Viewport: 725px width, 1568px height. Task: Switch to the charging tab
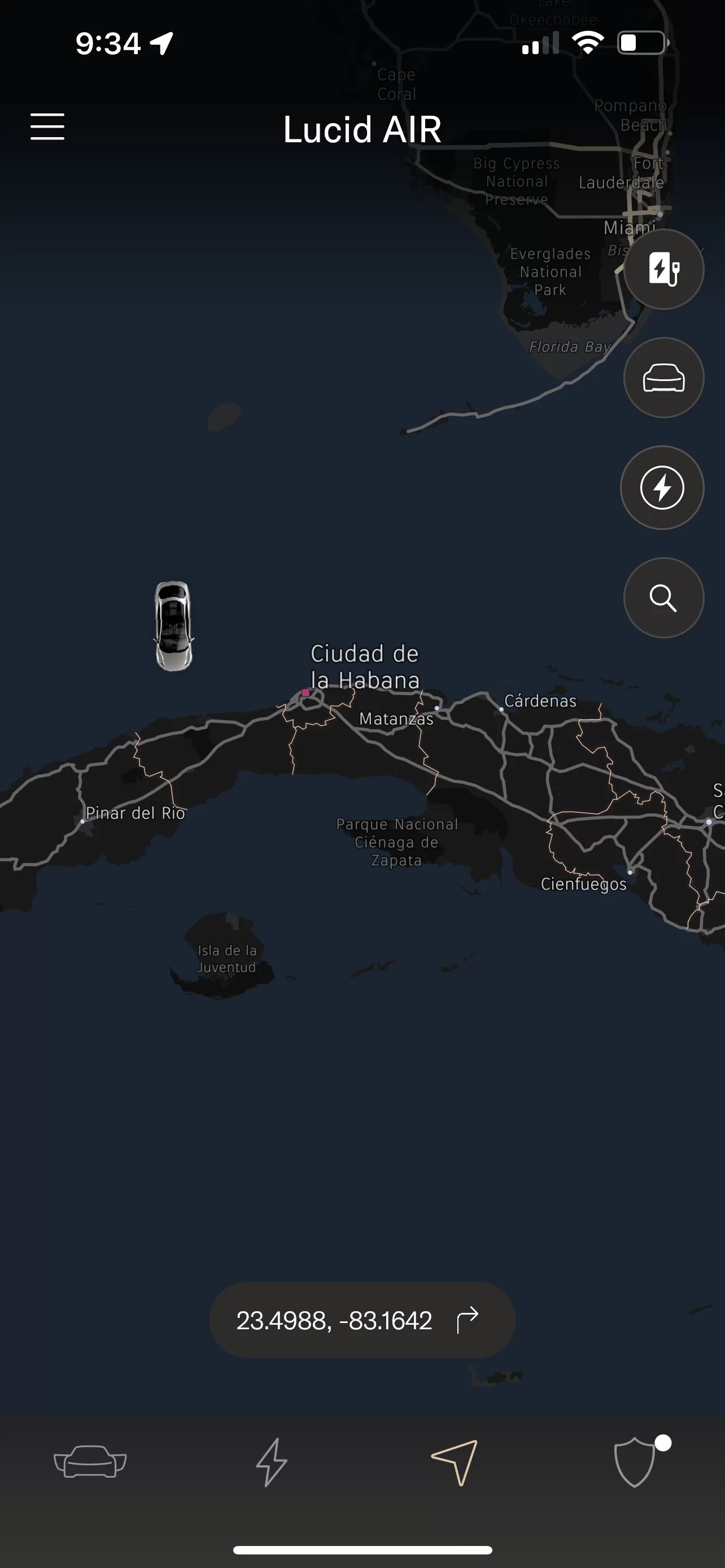tap(272, 1461)
